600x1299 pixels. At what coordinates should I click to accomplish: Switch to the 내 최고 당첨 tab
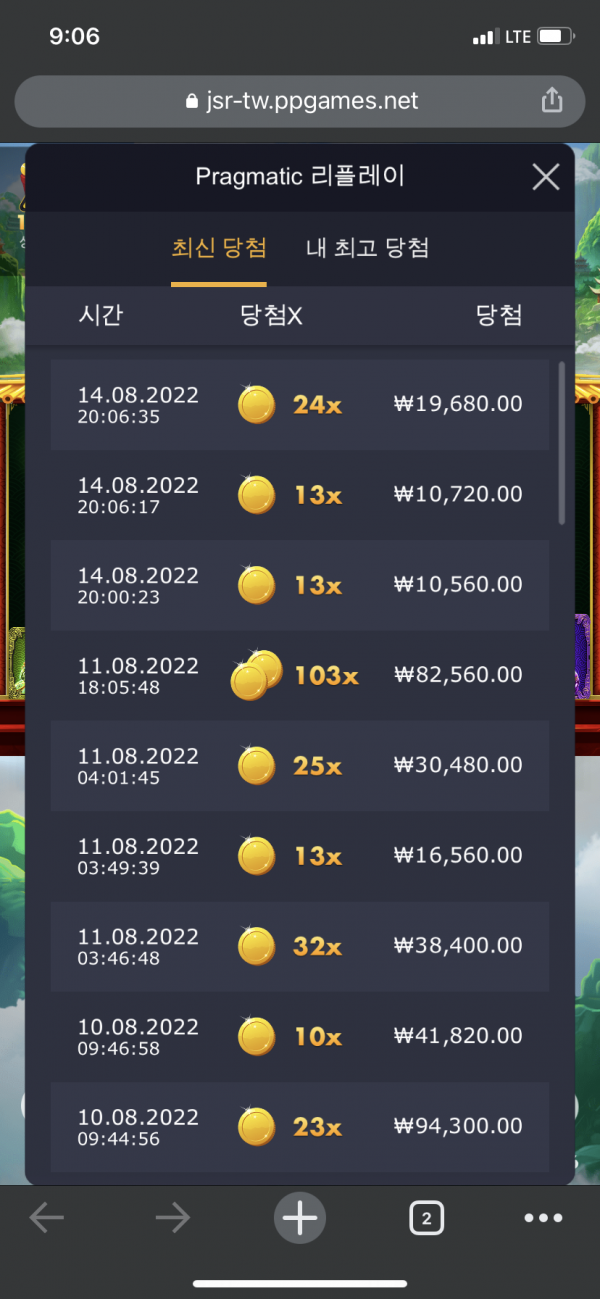(x=367, y=248)
